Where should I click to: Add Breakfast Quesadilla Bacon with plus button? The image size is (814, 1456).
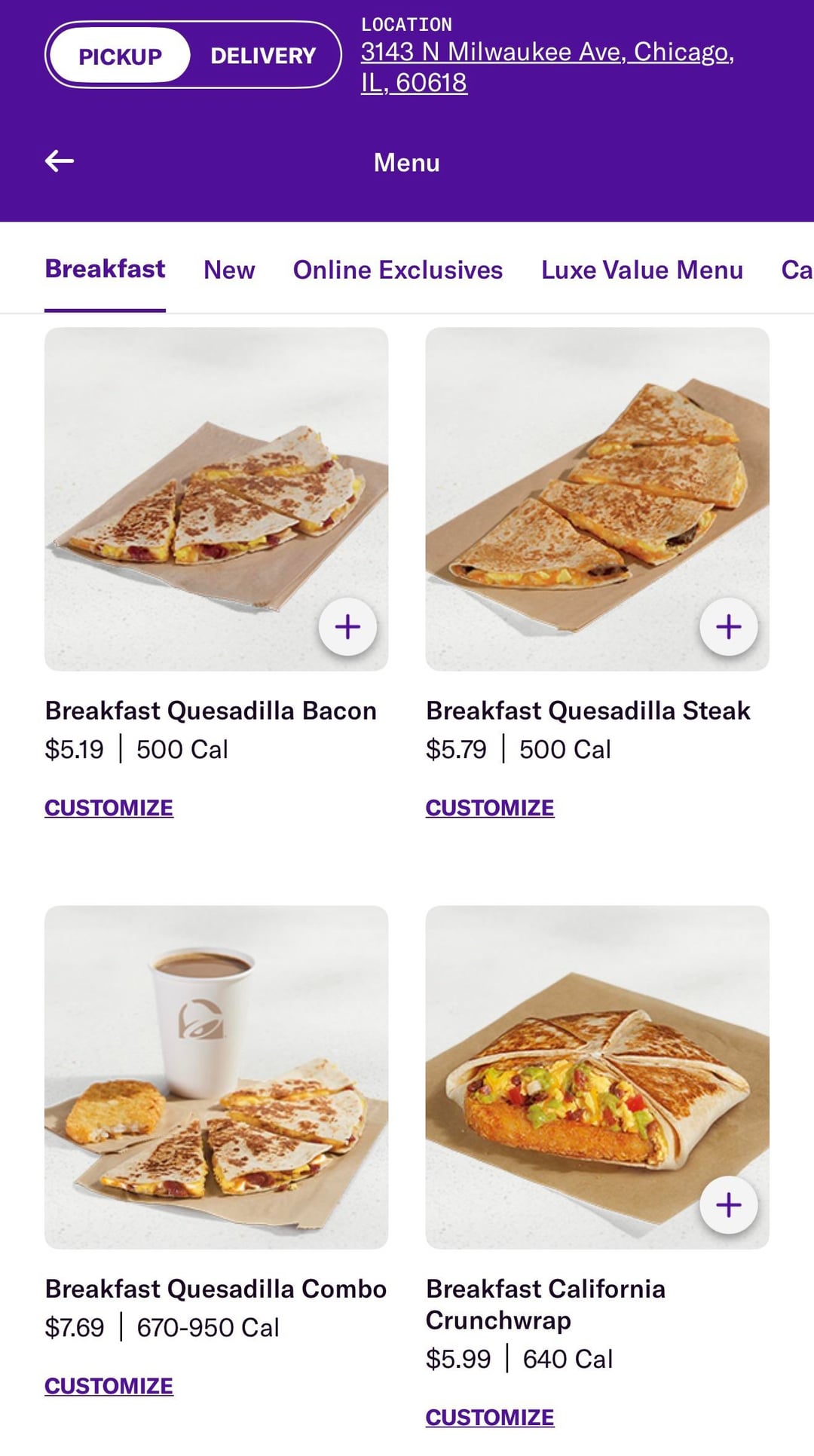tap(347, 626)
